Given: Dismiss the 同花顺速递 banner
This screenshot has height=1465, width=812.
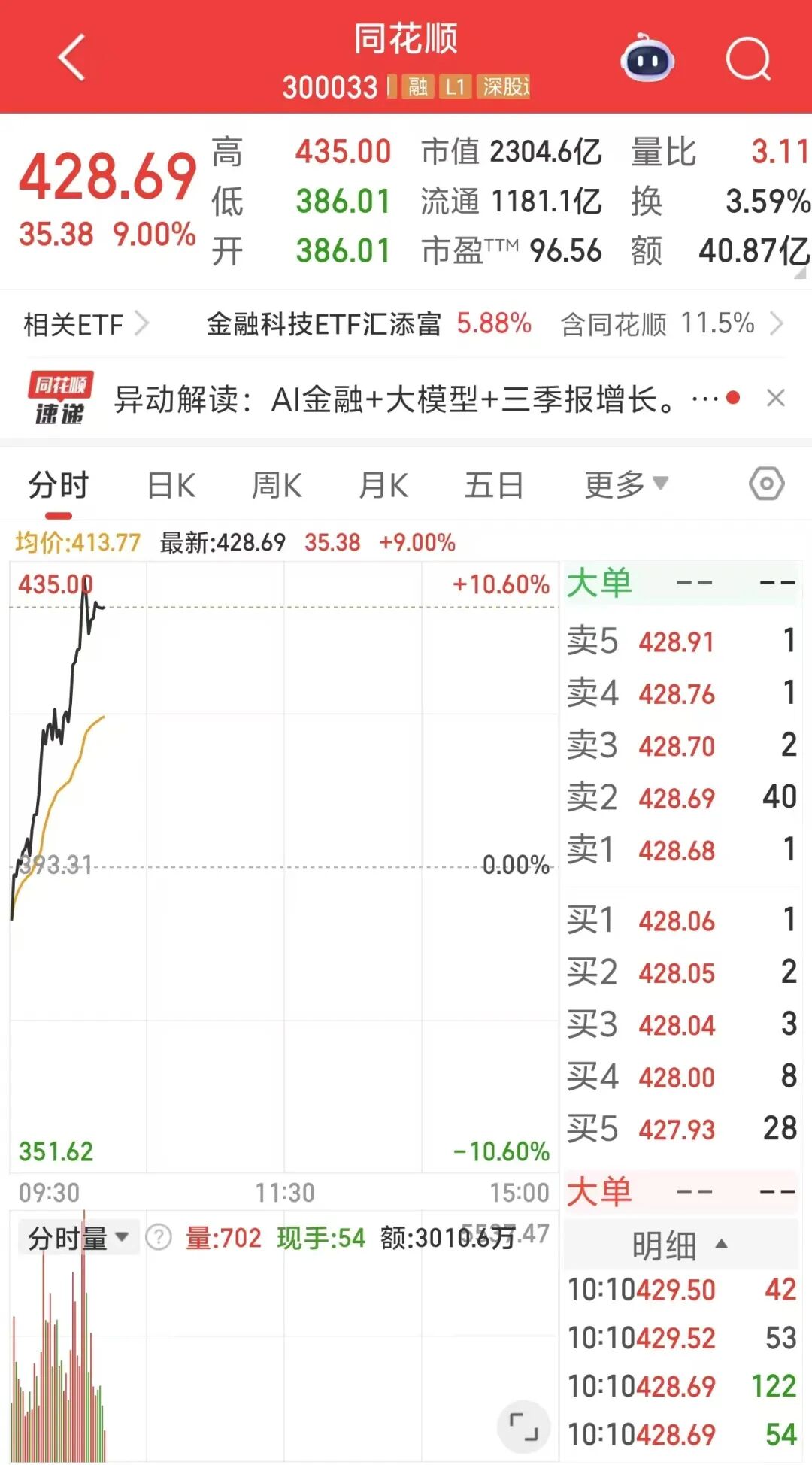Looking at the screenshot, I should tap(776, 398).
